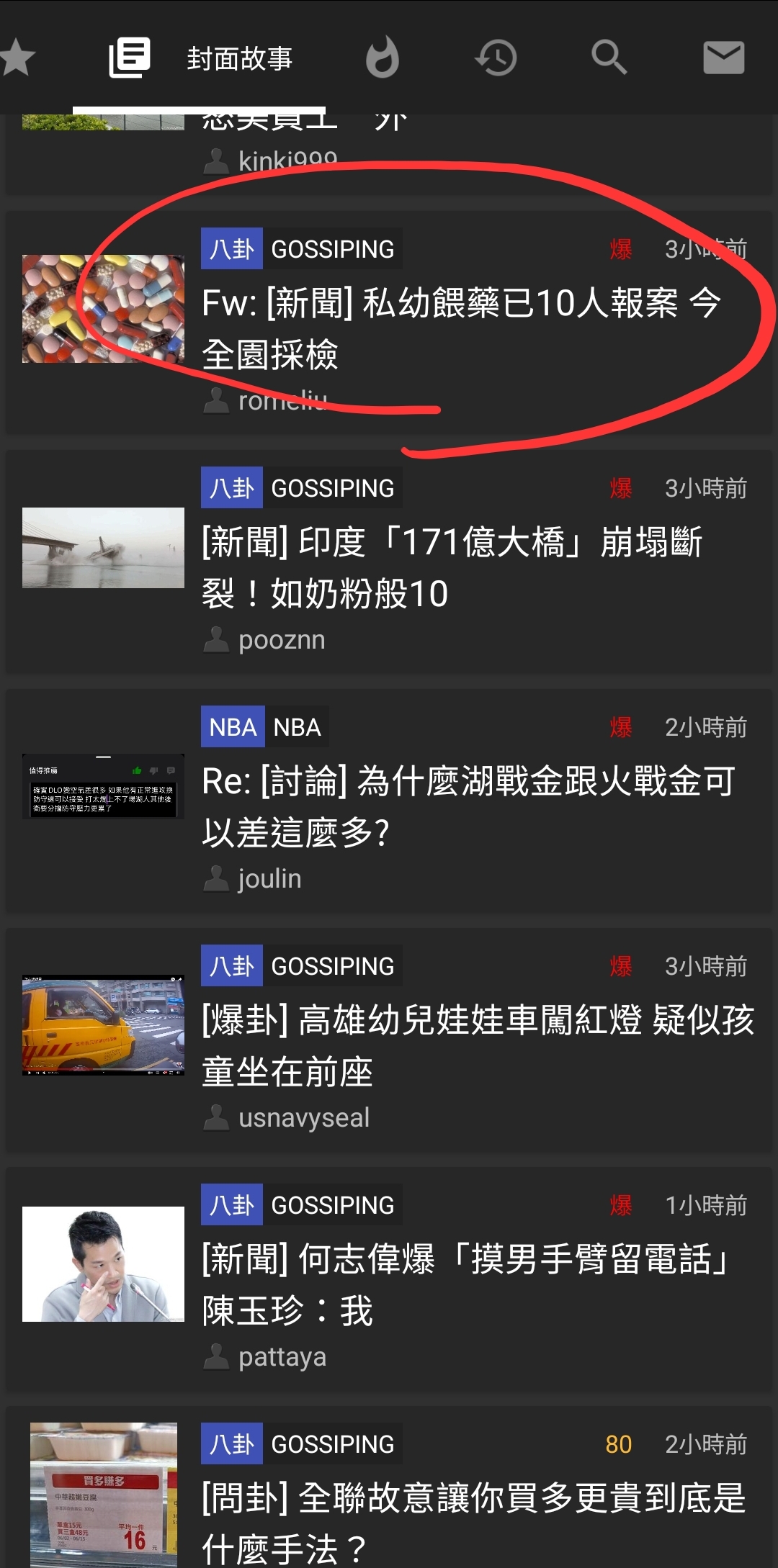
Task: Open the browsing history tab
Action: (496, 58)
